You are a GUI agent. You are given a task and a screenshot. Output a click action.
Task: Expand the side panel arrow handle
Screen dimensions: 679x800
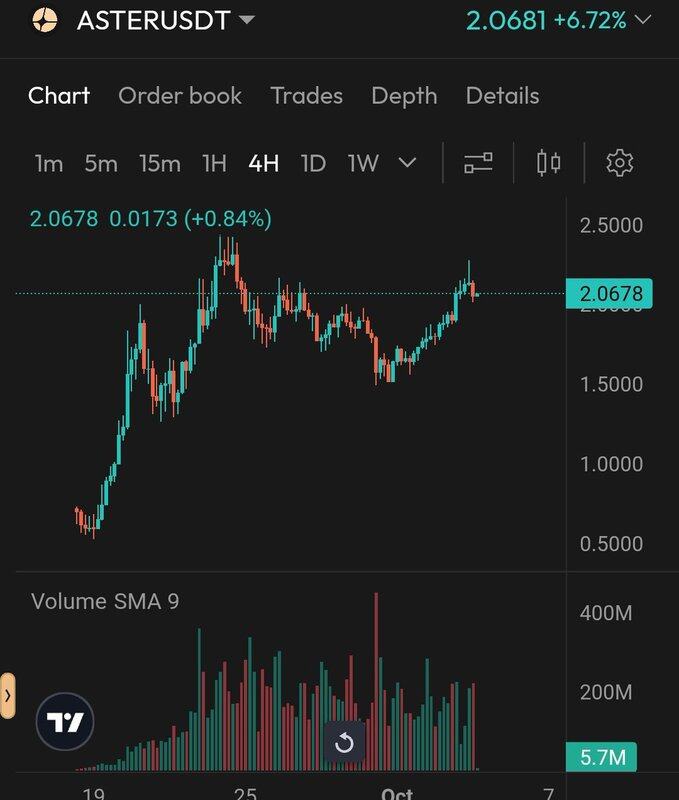[x=8, y=693]
